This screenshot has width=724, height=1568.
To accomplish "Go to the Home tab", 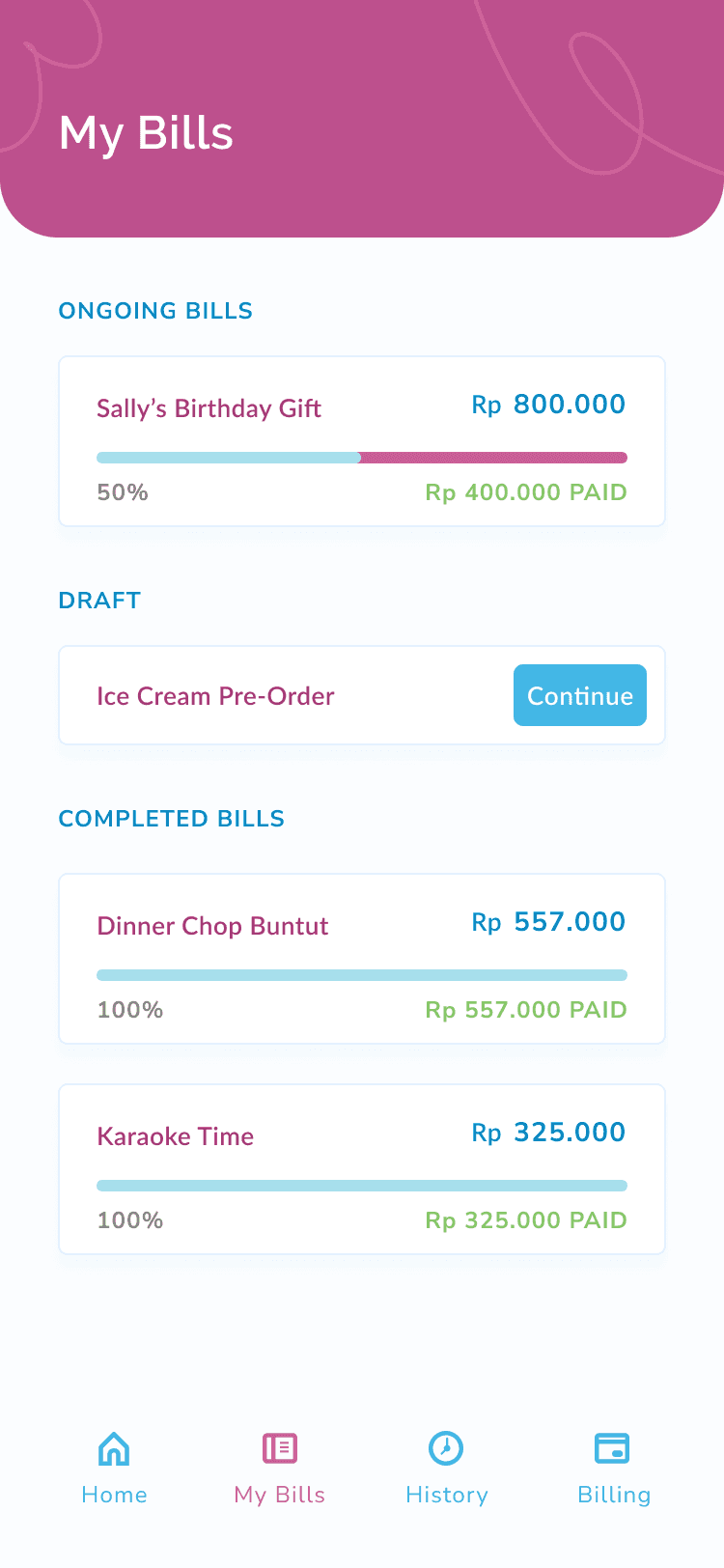I will point(114,1468).
